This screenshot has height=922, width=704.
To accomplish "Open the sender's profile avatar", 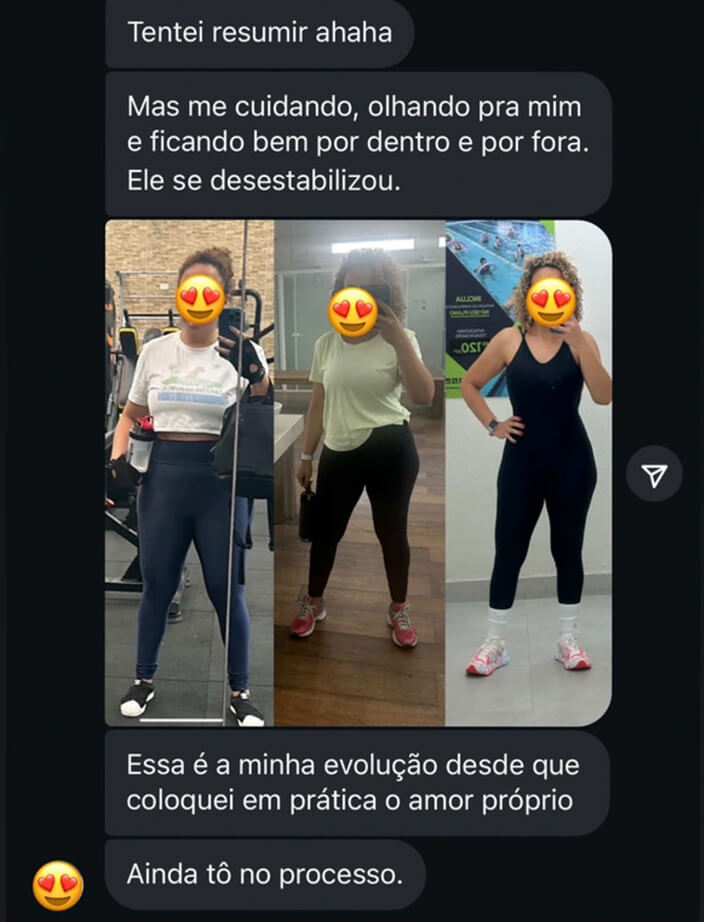I will tap(58, 884).
